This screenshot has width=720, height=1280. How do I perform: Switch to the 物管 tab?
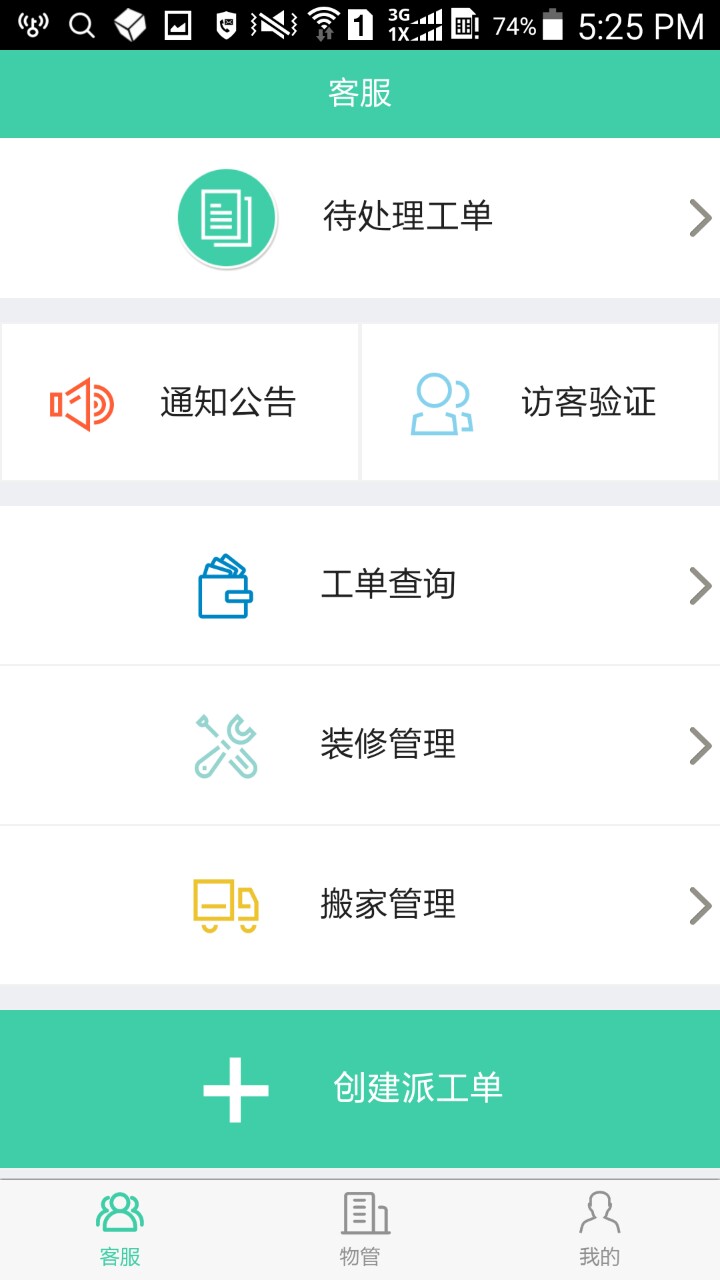coord(360,1230)
